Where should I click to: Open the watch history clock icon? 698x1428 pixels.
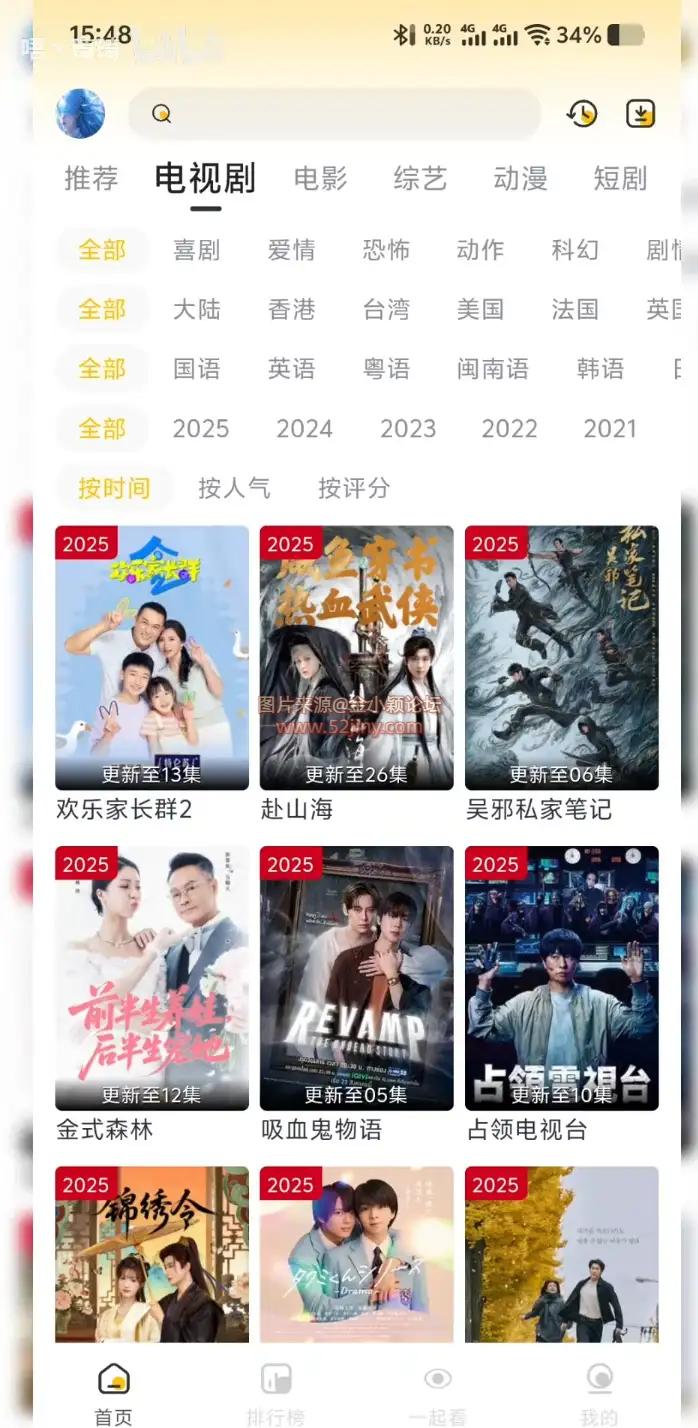pos(582,114)
